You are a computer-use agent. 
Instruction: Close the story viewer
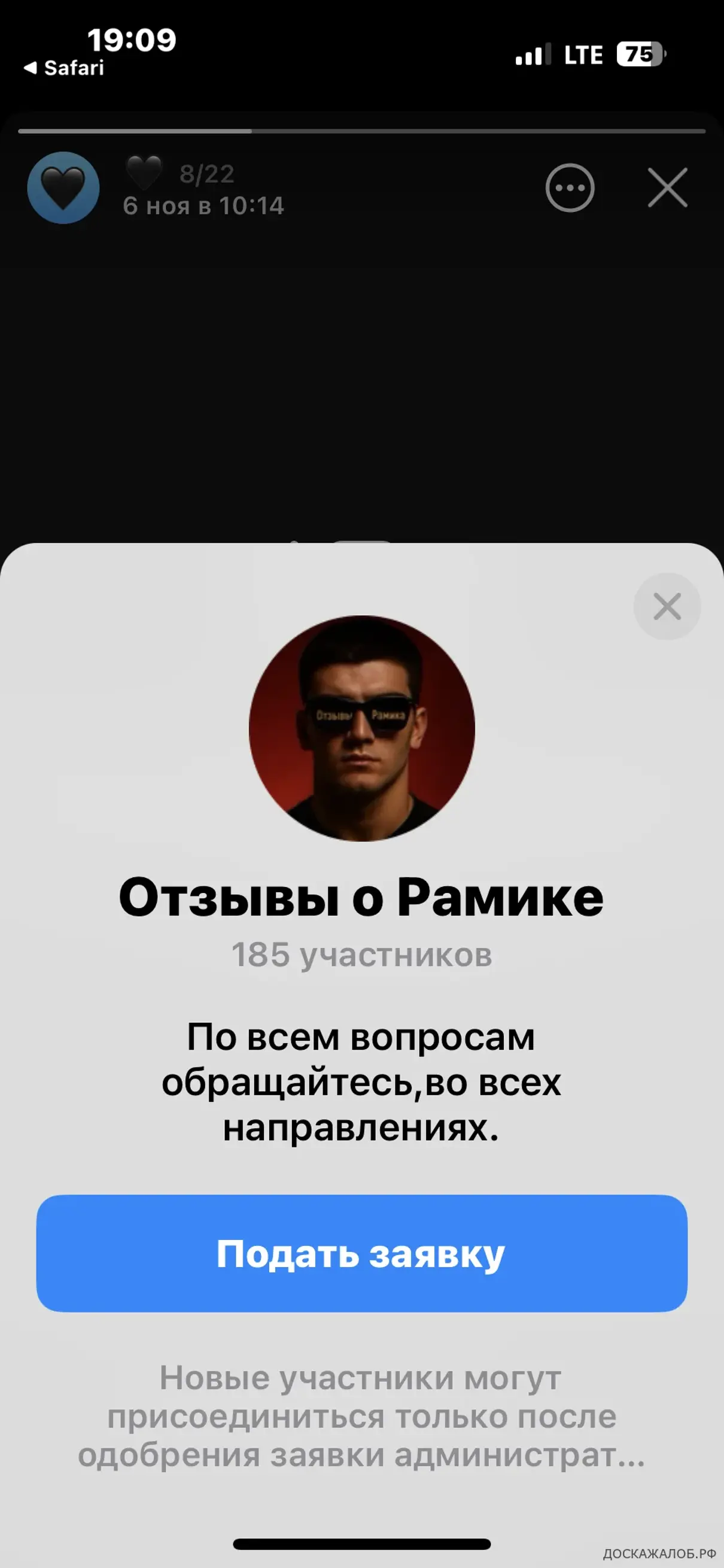(x=667, y=187)
